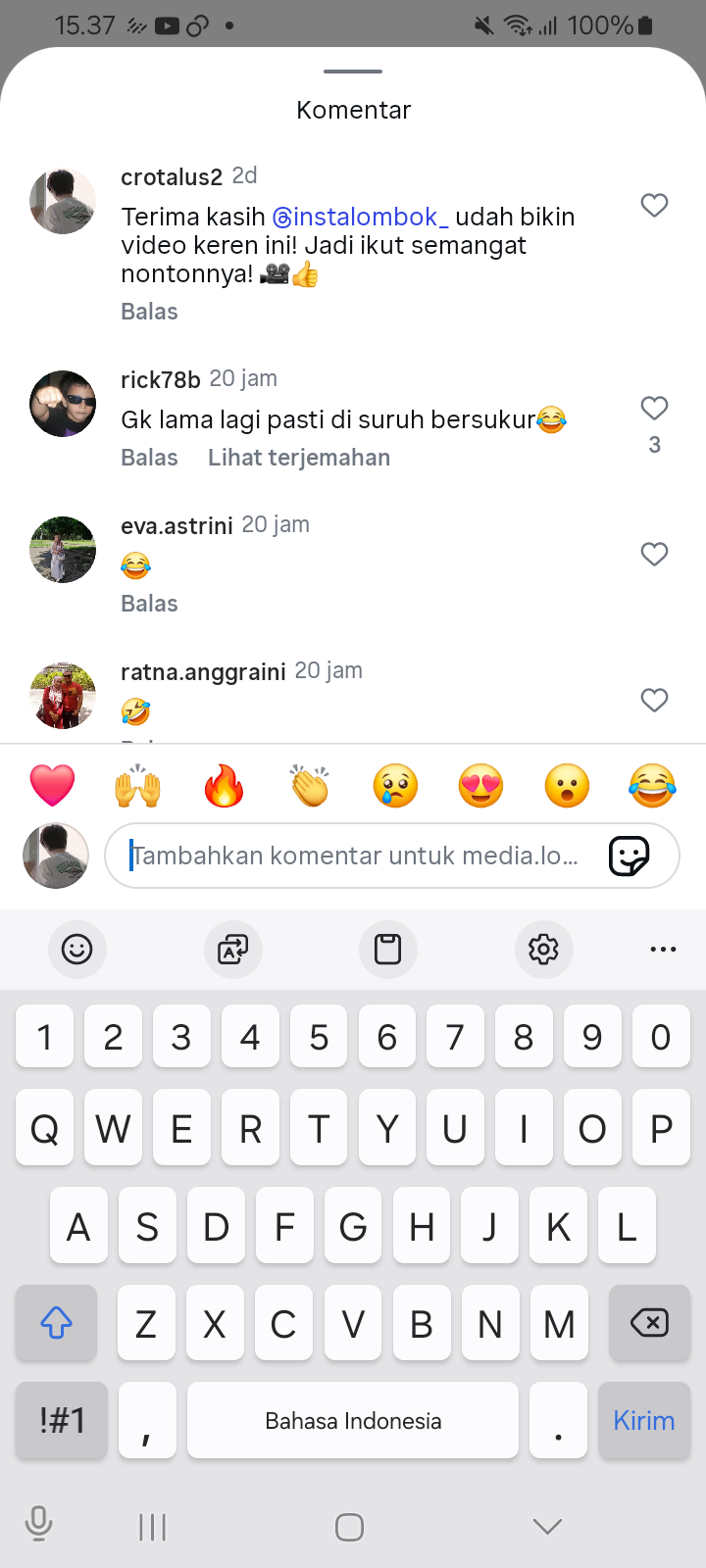Tap Lihat terjemahan under rick78b's comment

[x=299, y=458]
